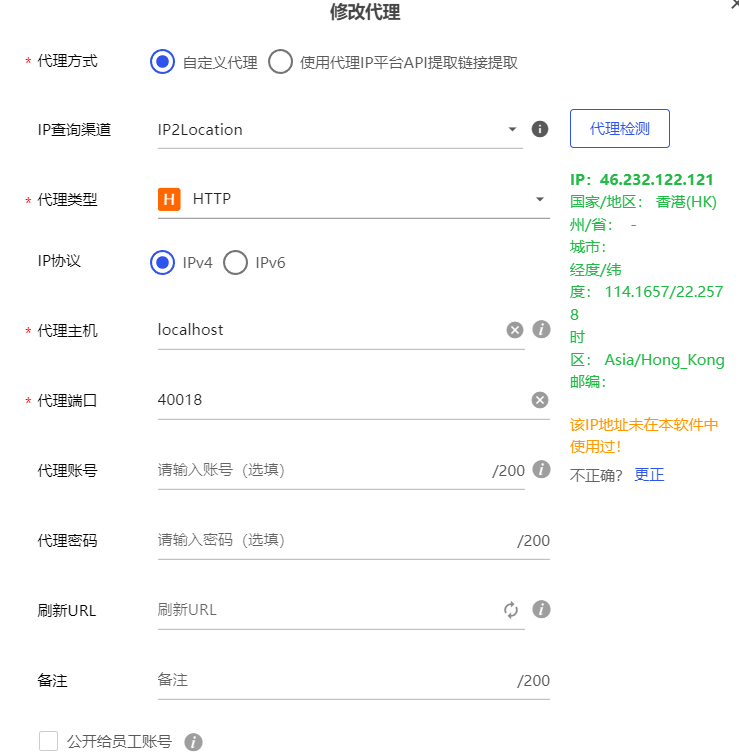Click the info icon beside 公开给员工账号
This screenshot has height=755, width=739.
click(193, 741)
